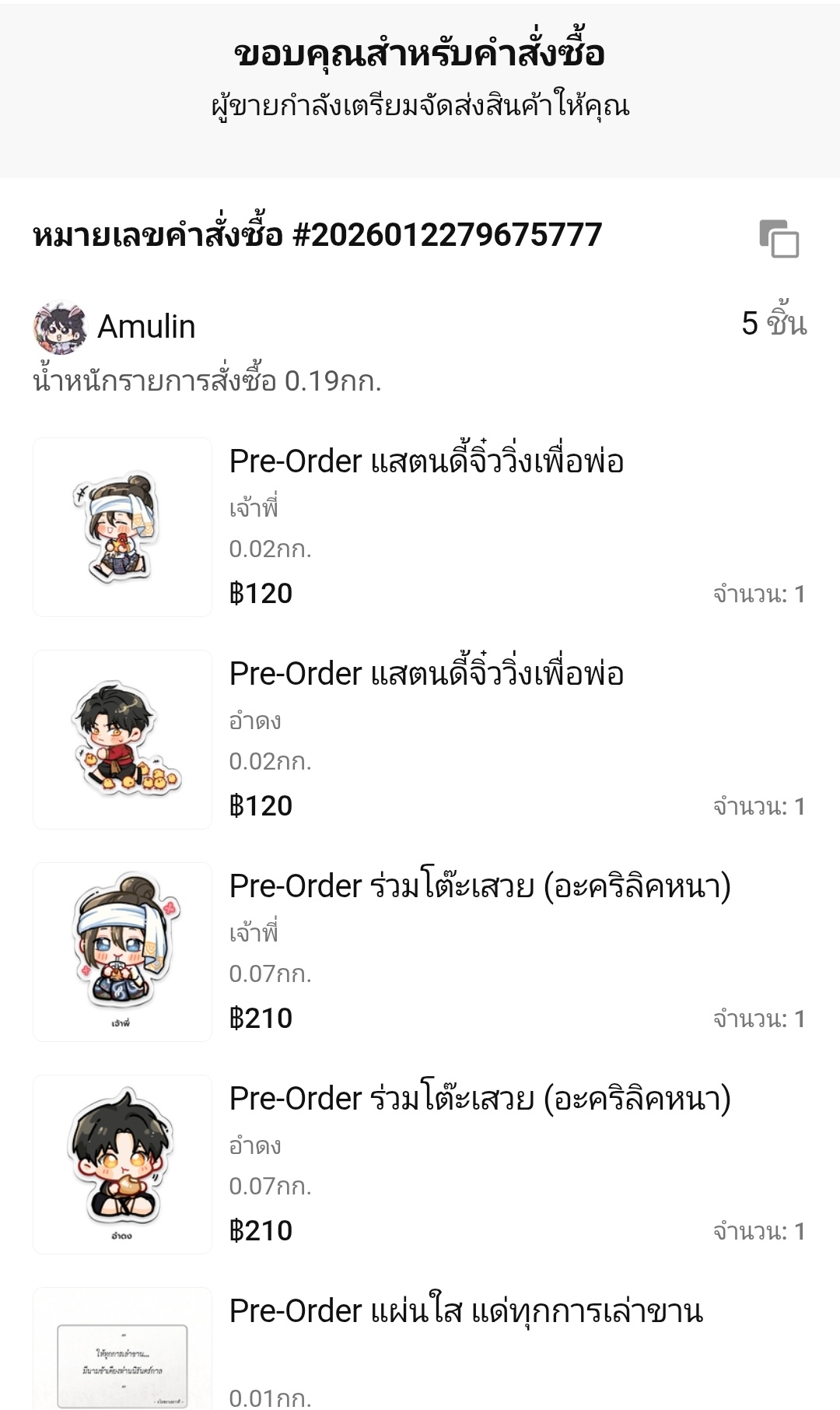Copy the order number #2026012279675777
840x1410 pixels.
coord(779,239)
